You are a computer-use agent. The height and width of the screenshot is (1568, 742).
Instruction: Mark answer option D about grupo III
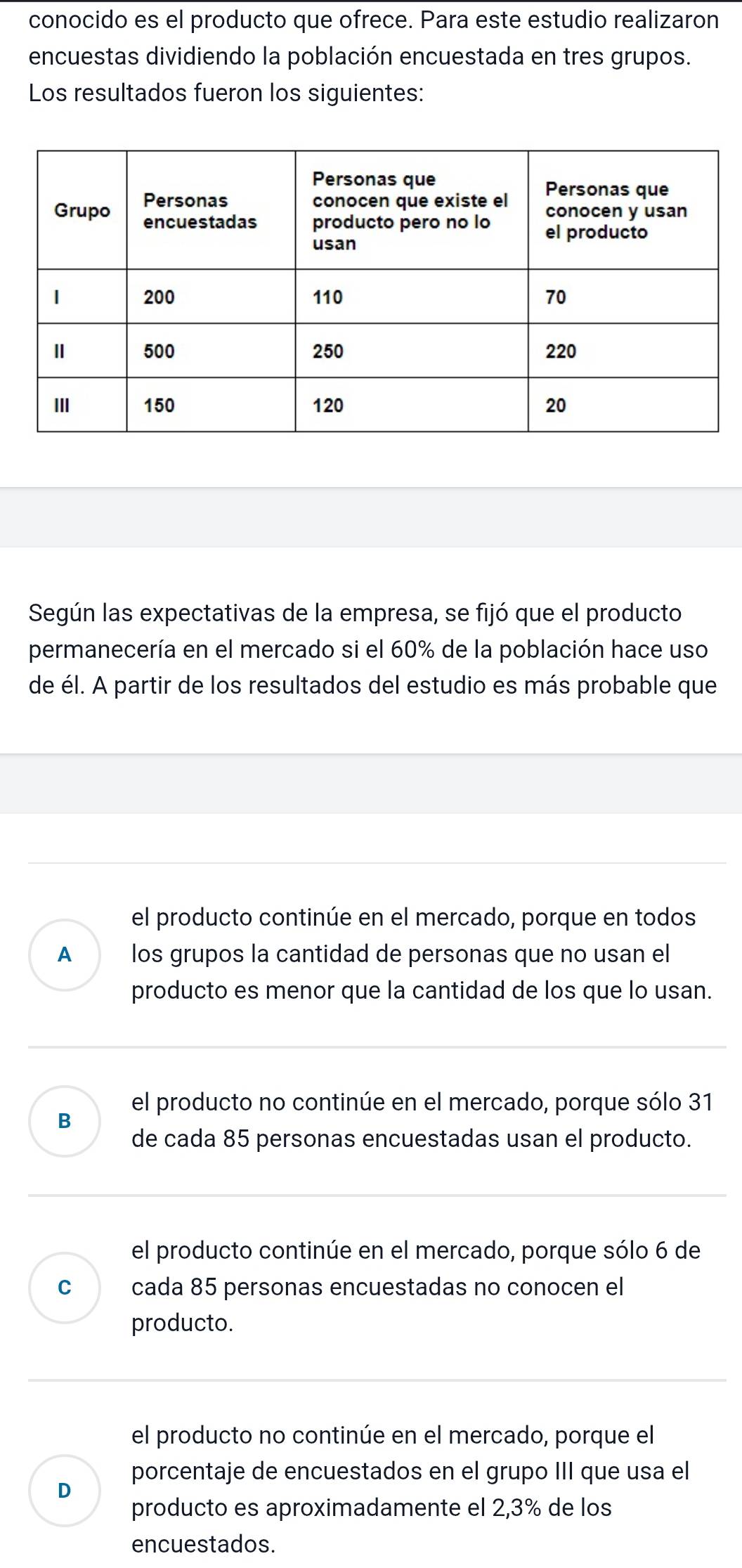(65, 1490)
